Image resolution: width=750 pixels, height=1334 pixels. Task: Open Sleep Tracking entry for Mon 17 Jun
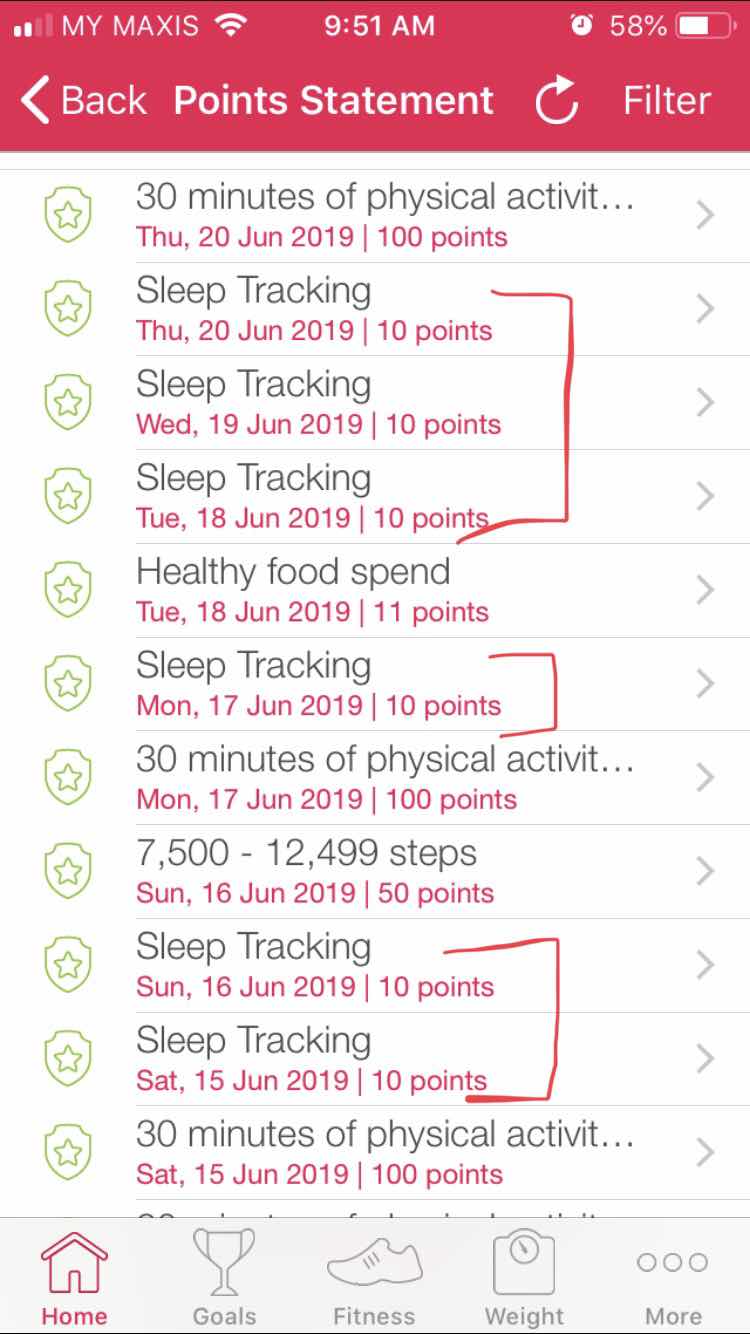375,685
